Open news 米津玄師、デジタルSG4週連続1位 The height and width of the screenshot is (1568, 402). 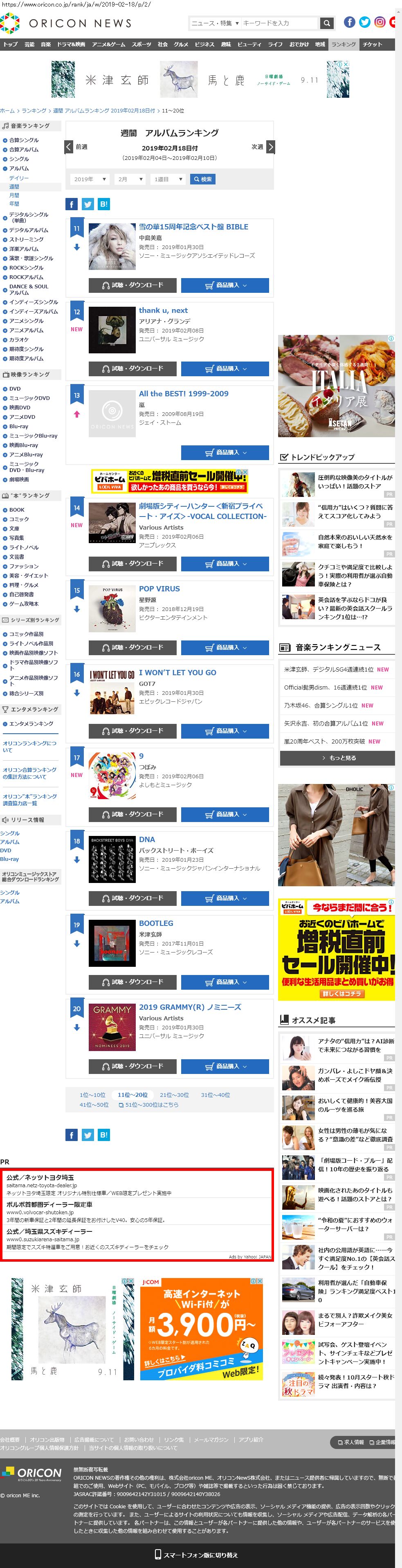coord(329,669)
